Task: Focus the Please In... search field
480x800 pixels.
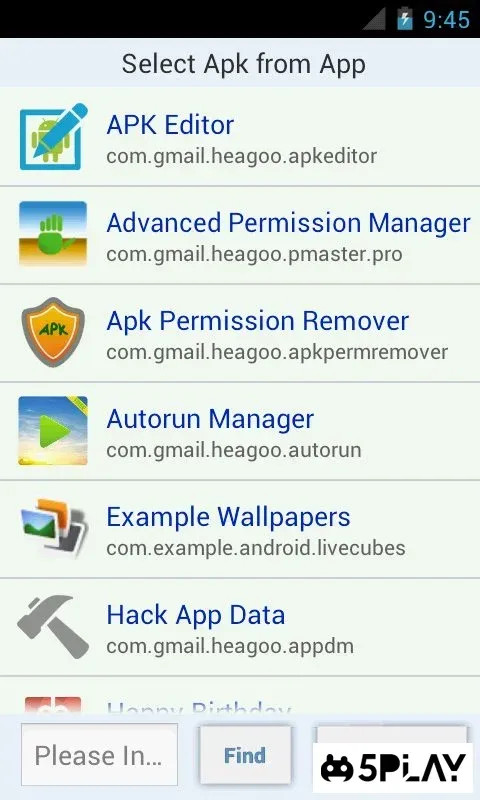Action: pyautogui.click(x=99, y=755)
